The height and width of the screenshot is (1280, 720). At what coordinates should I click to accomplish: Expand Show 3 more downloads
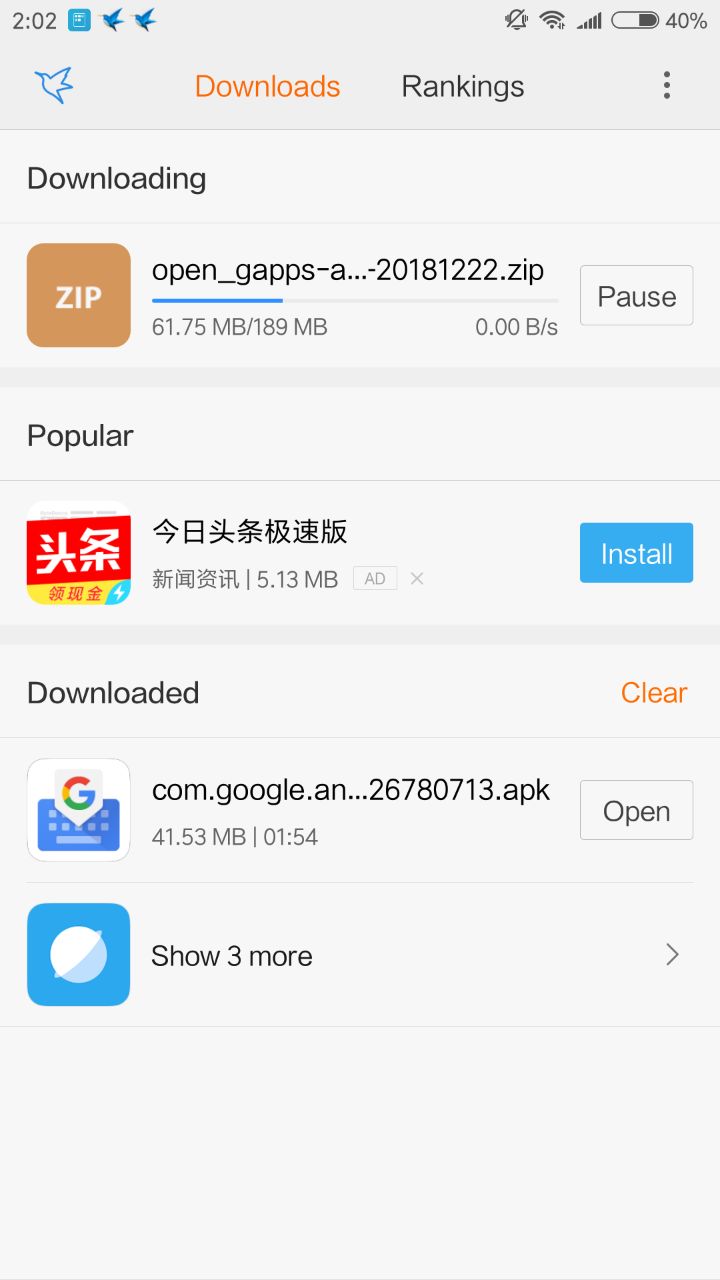pyautogui.click(x=360, y=955)
